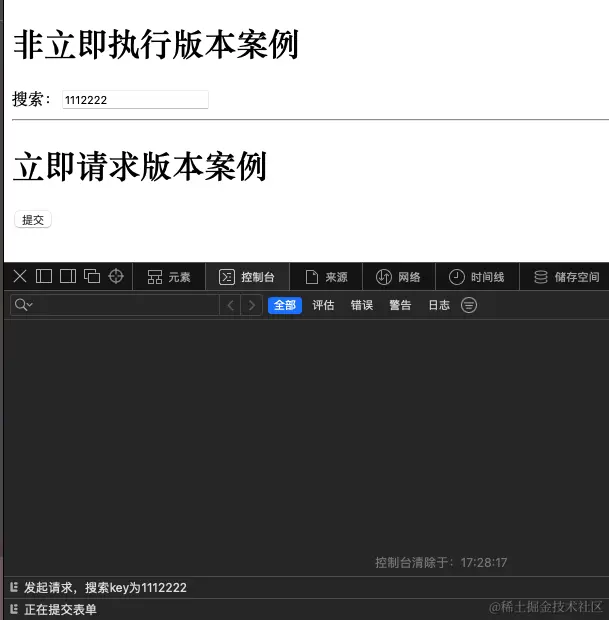Open the console filter options icon
The image size is (609, 620).
pos(469,305)
